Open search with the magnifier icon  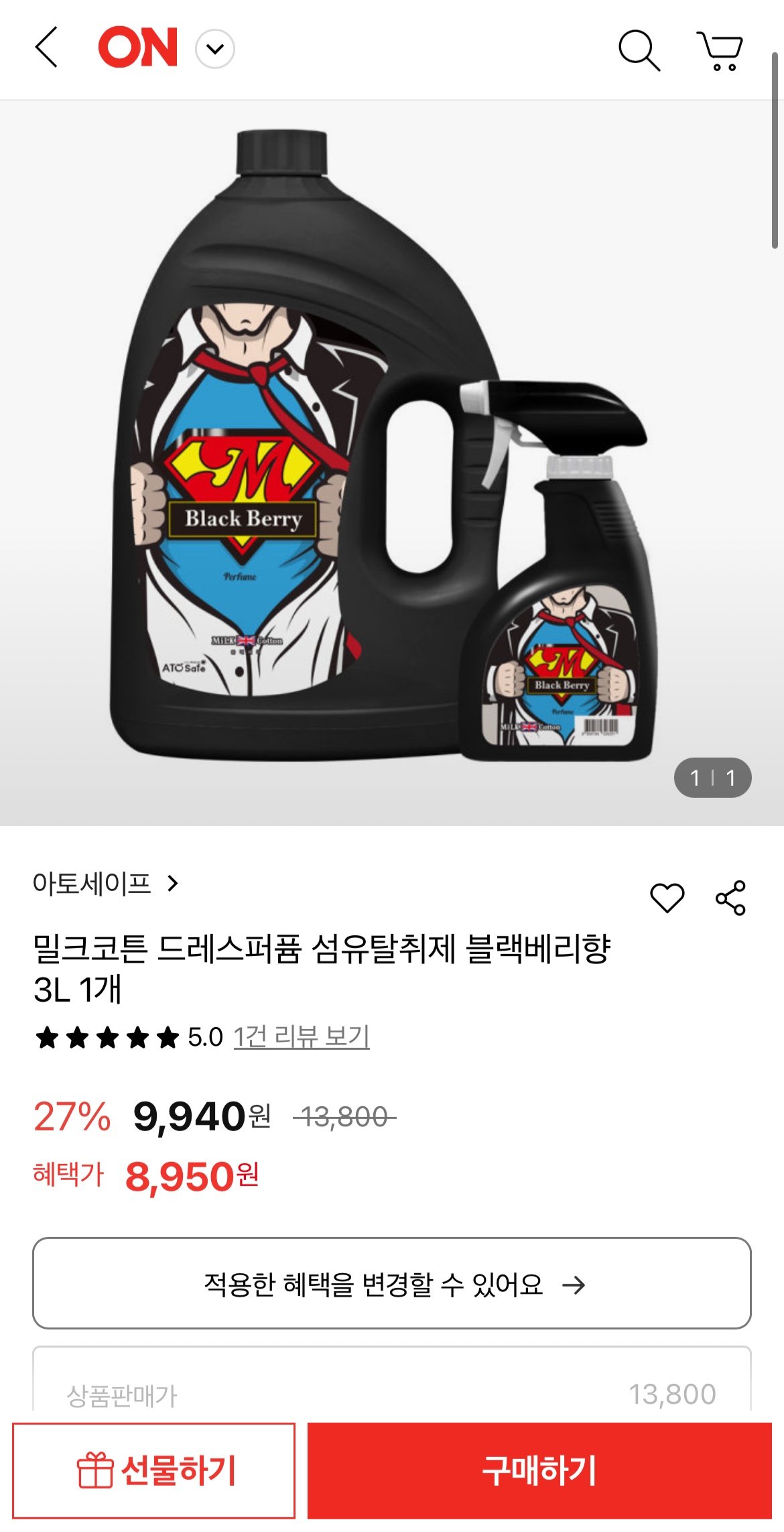click(639, 50)
